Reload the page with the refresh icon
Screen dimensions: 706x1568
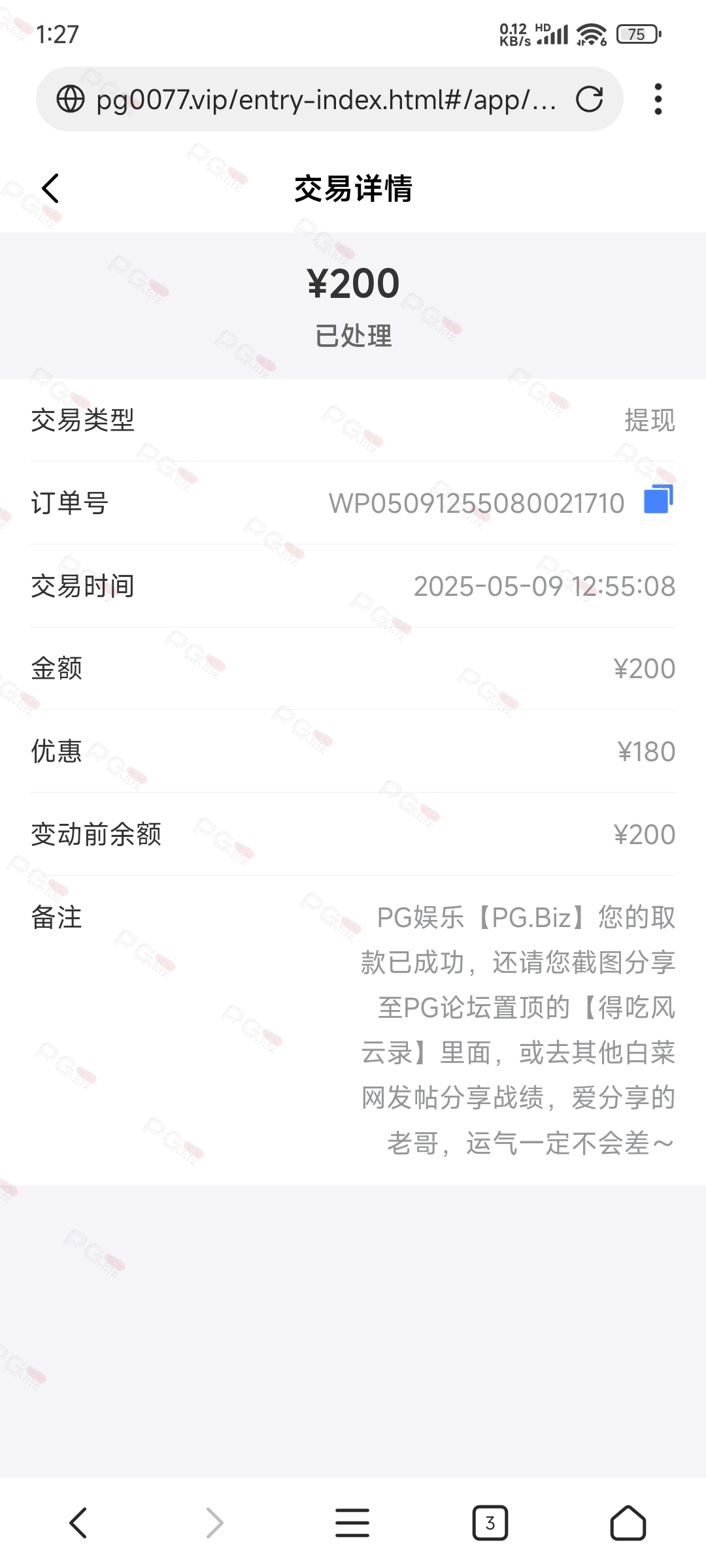[x=589, y=99]
